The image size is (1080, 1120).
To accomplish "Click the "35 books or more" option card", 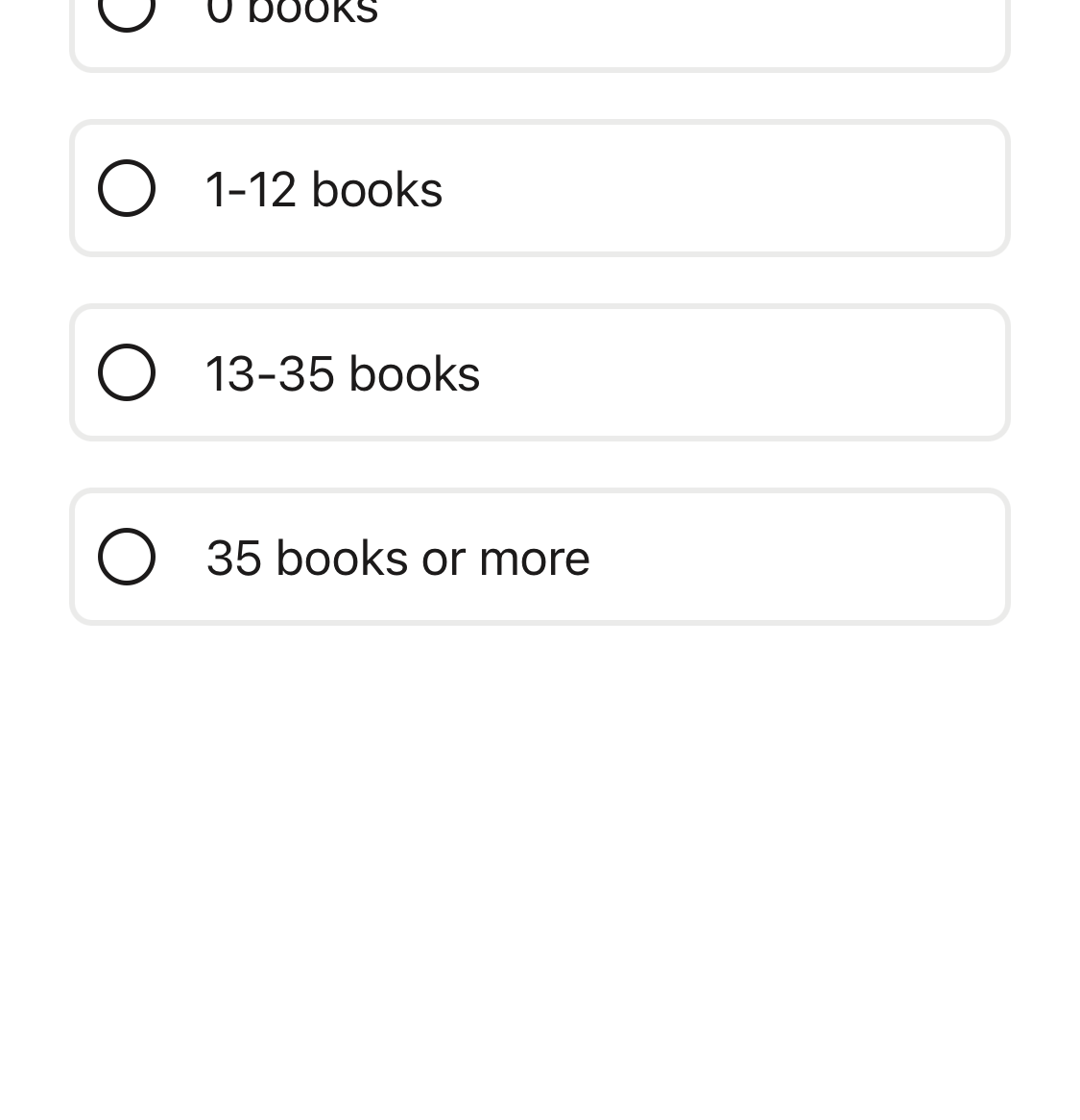I will click(540, 556).
